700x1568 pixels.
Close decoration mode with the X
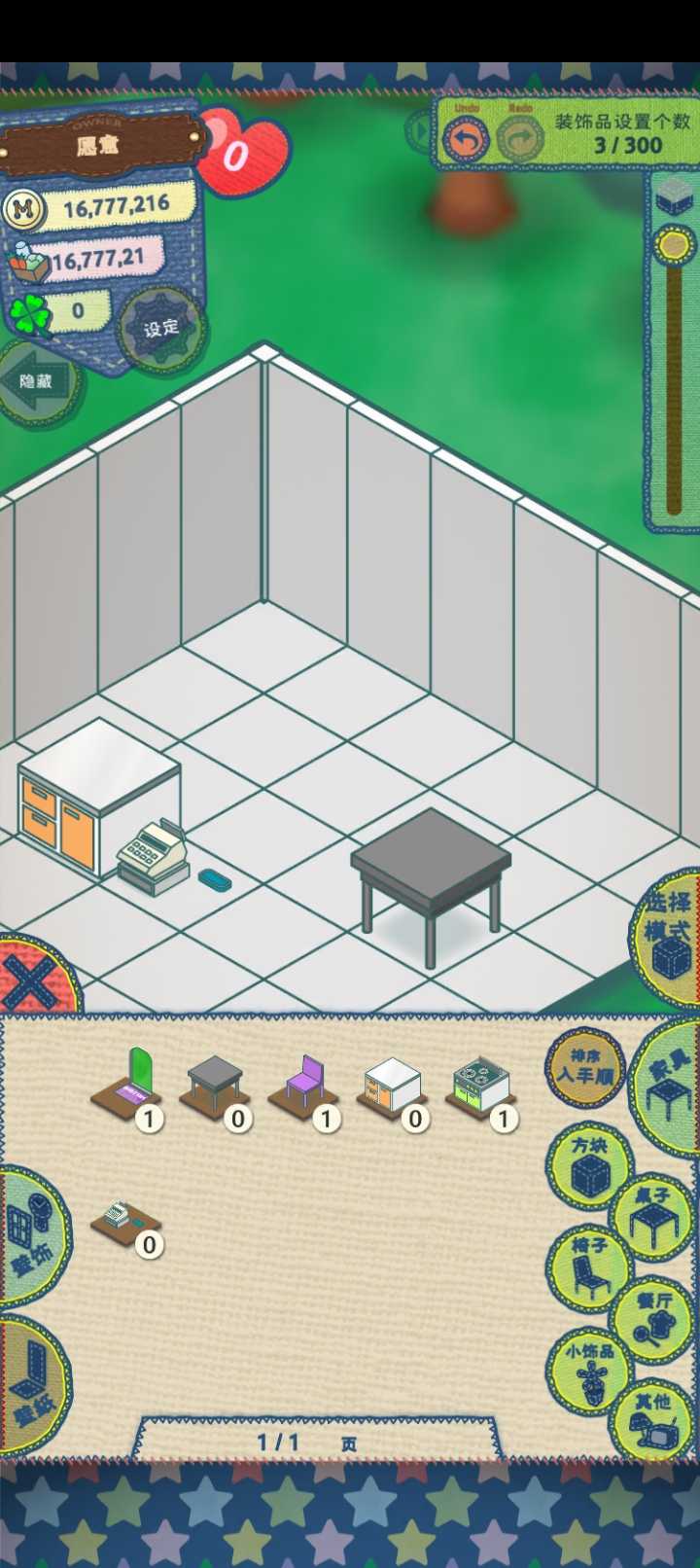tap(32, 979)
